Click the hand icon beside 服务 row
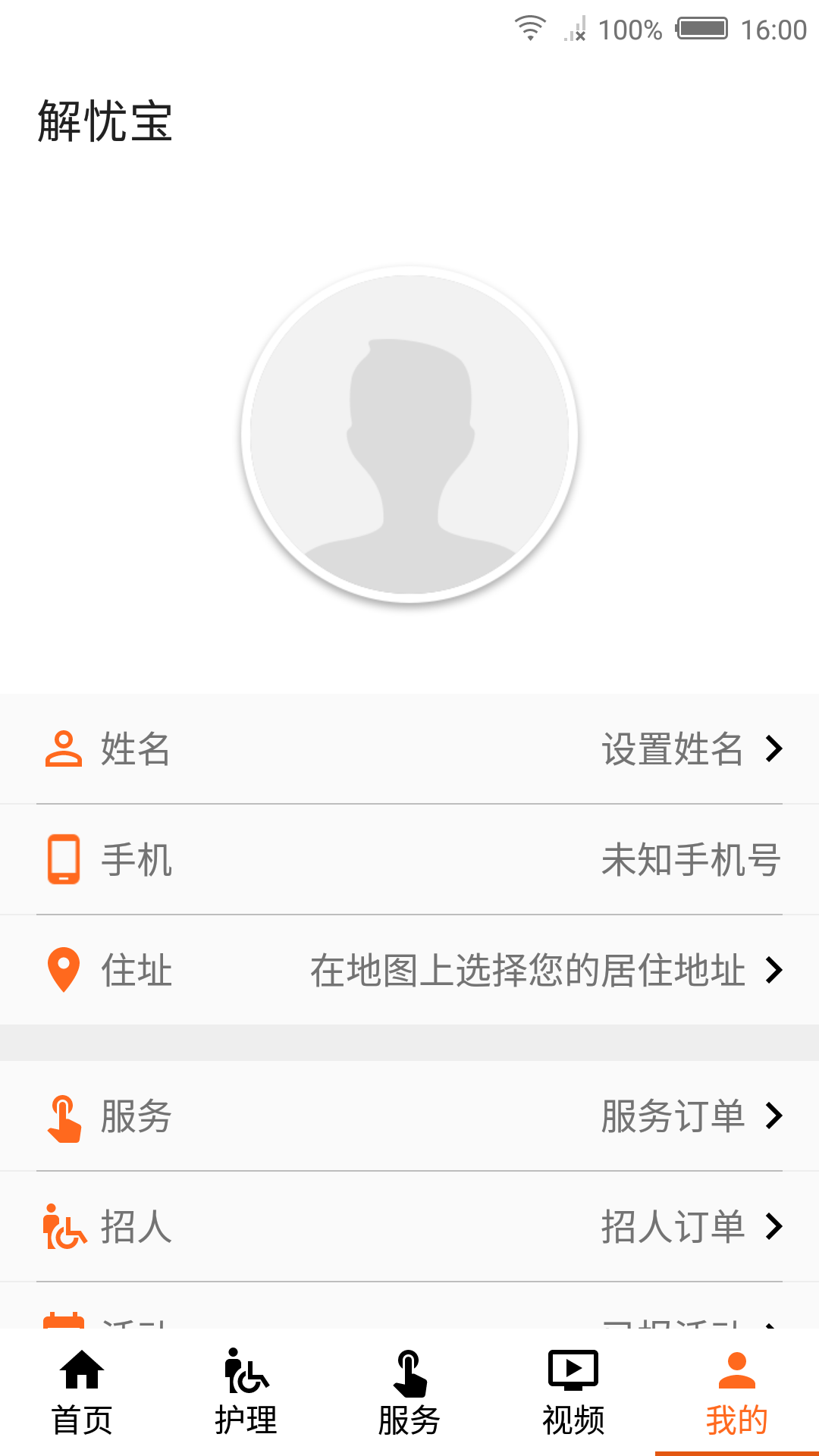The width and height of the screenshot is (819, 1456). 64,1115
